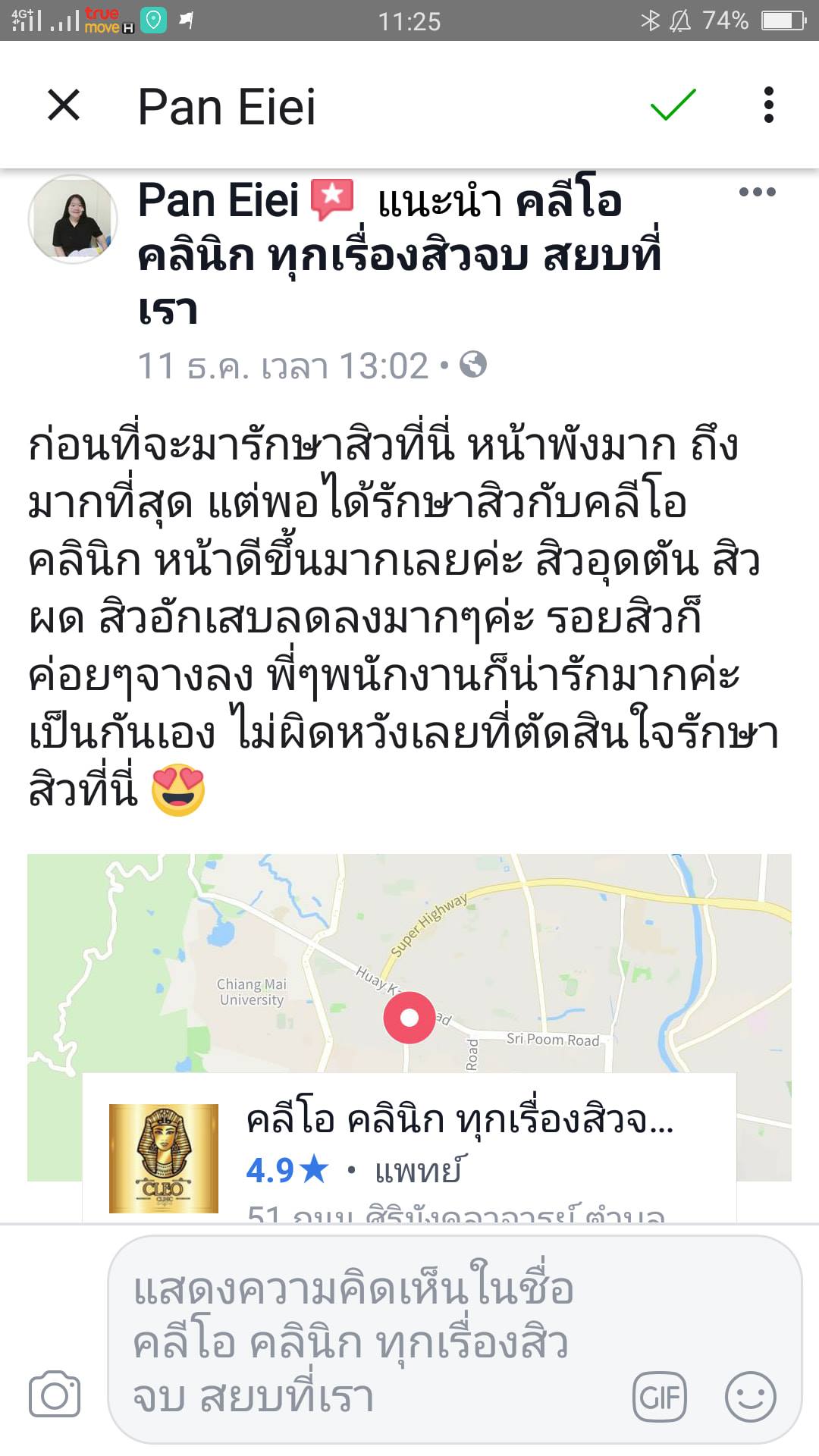Open the post options three-dot menu
This screenshot has width=819, height=1456.
757,193
